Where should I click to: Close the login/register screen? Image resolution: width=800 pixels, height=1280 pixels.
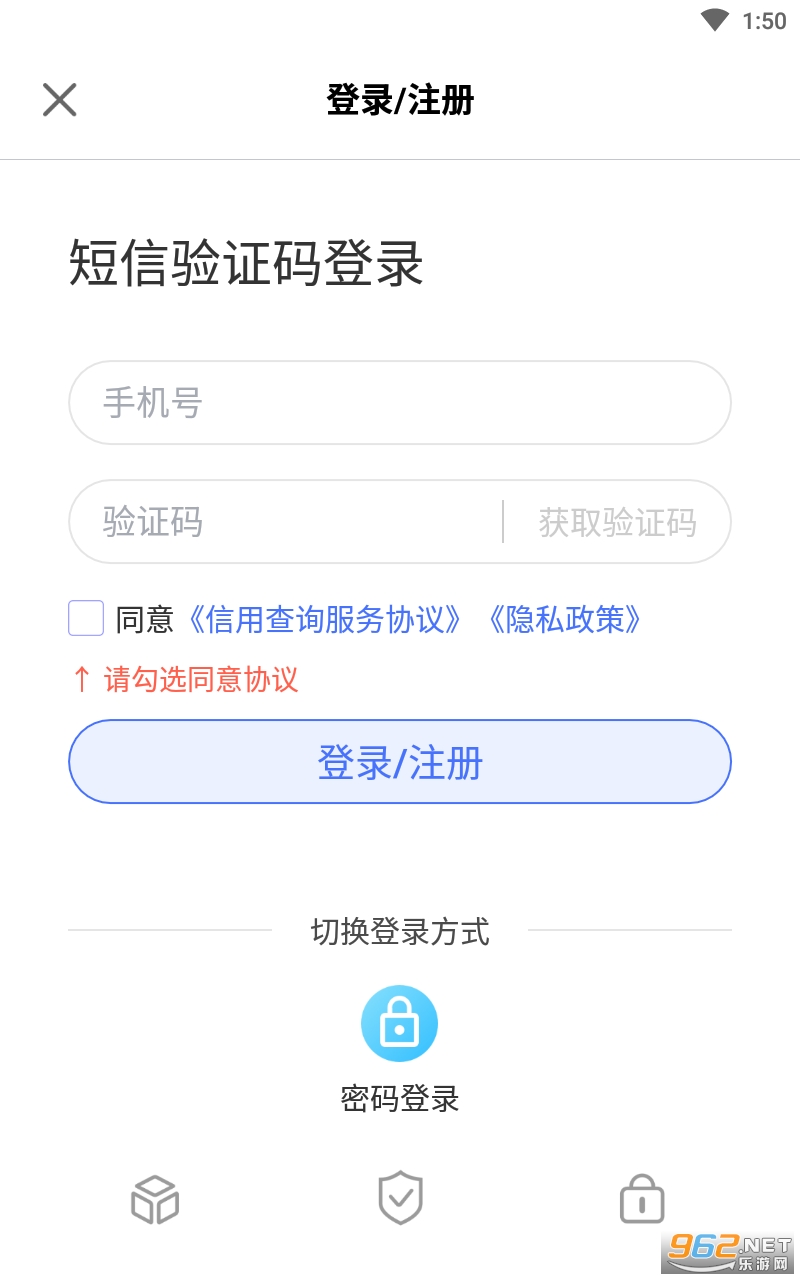pyautogui.click(x=60, y=99)
